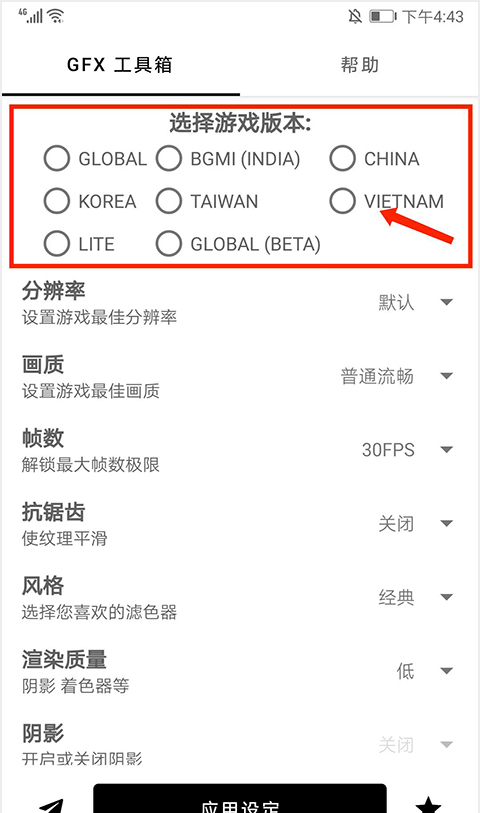Select the TAIWAN version
The height and width of the screenshot is (813, 480).
(x=207, y=201)
